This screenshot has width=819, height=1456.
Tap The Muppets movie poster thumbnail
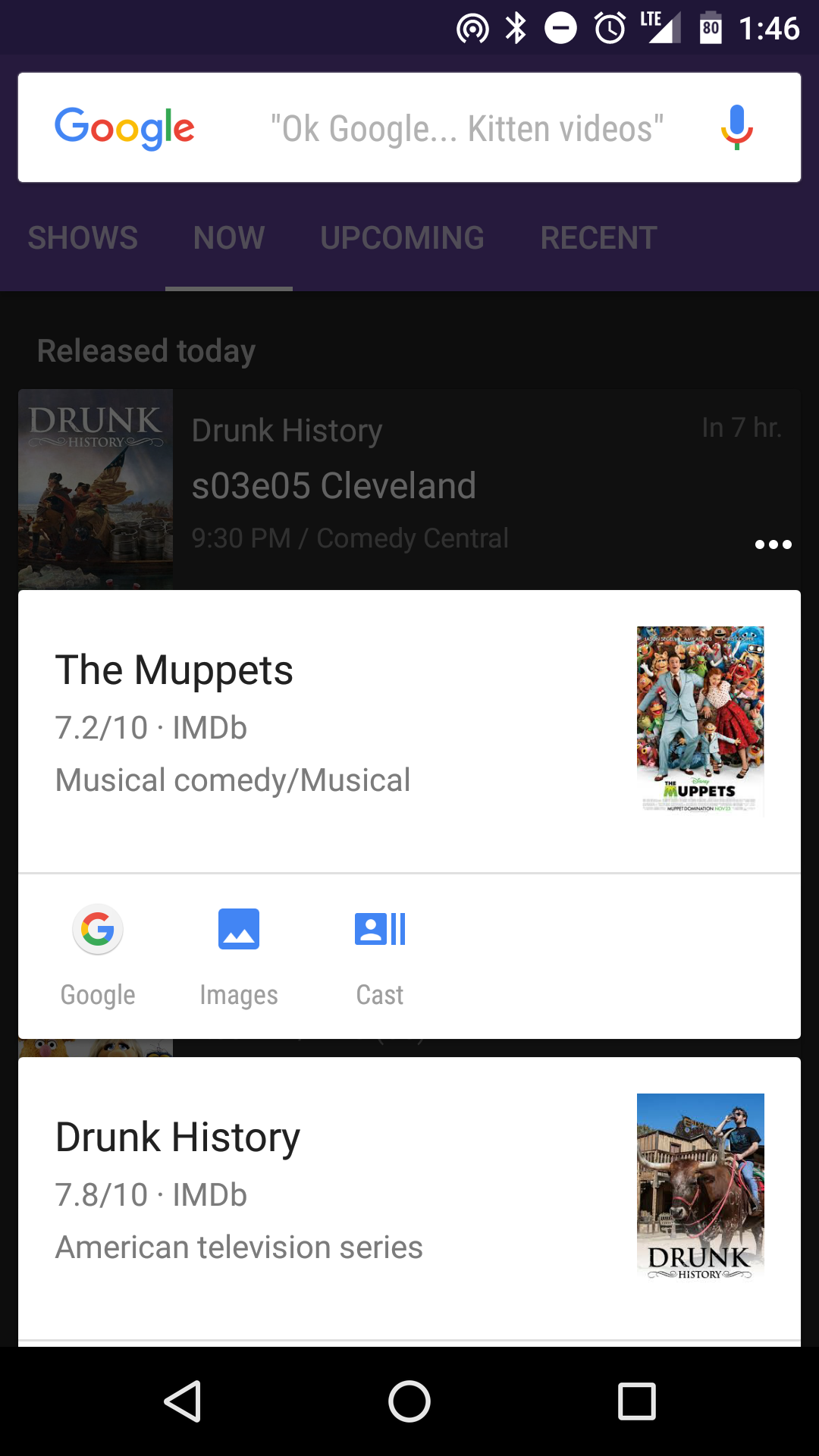coord(699,720)
